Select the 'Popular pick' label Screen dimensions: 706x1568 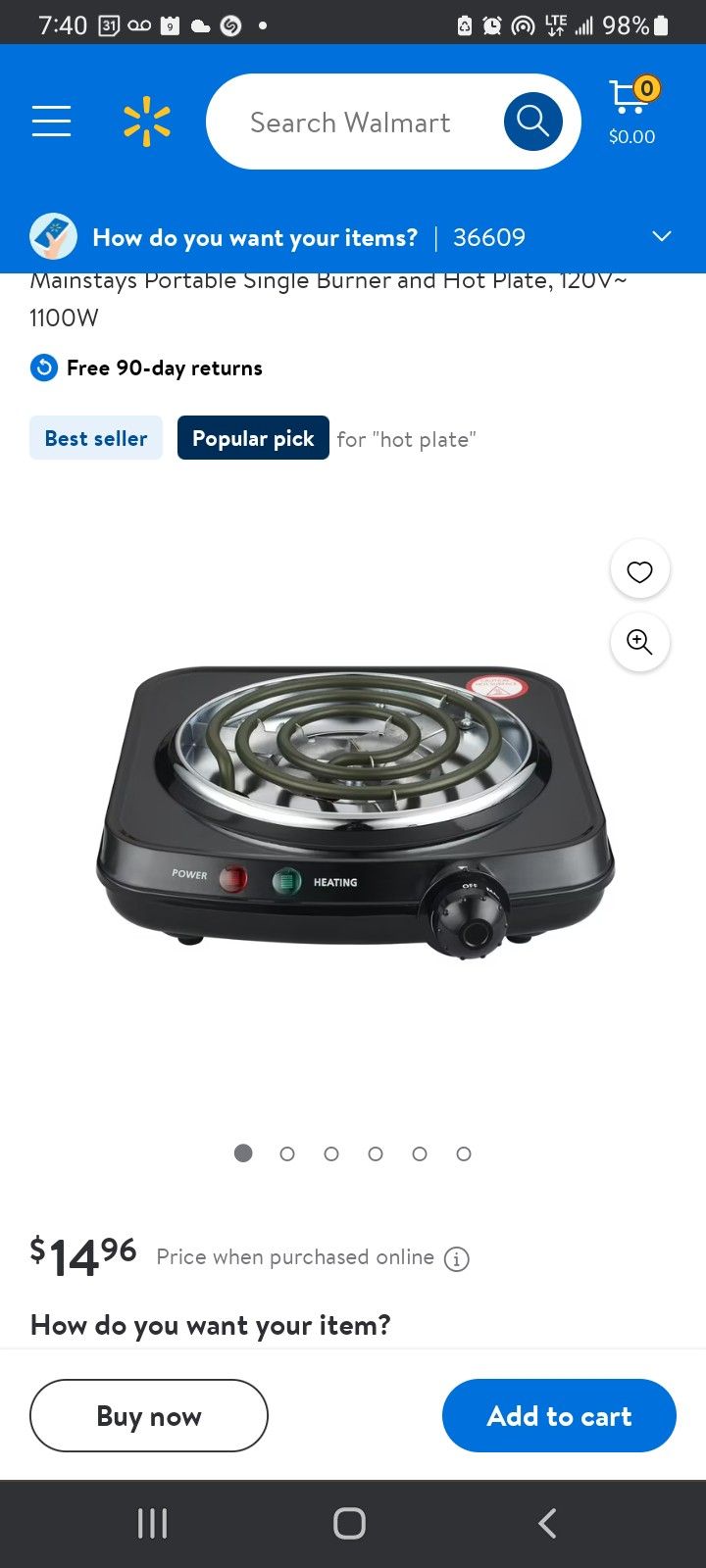click(x=253, y=438)
